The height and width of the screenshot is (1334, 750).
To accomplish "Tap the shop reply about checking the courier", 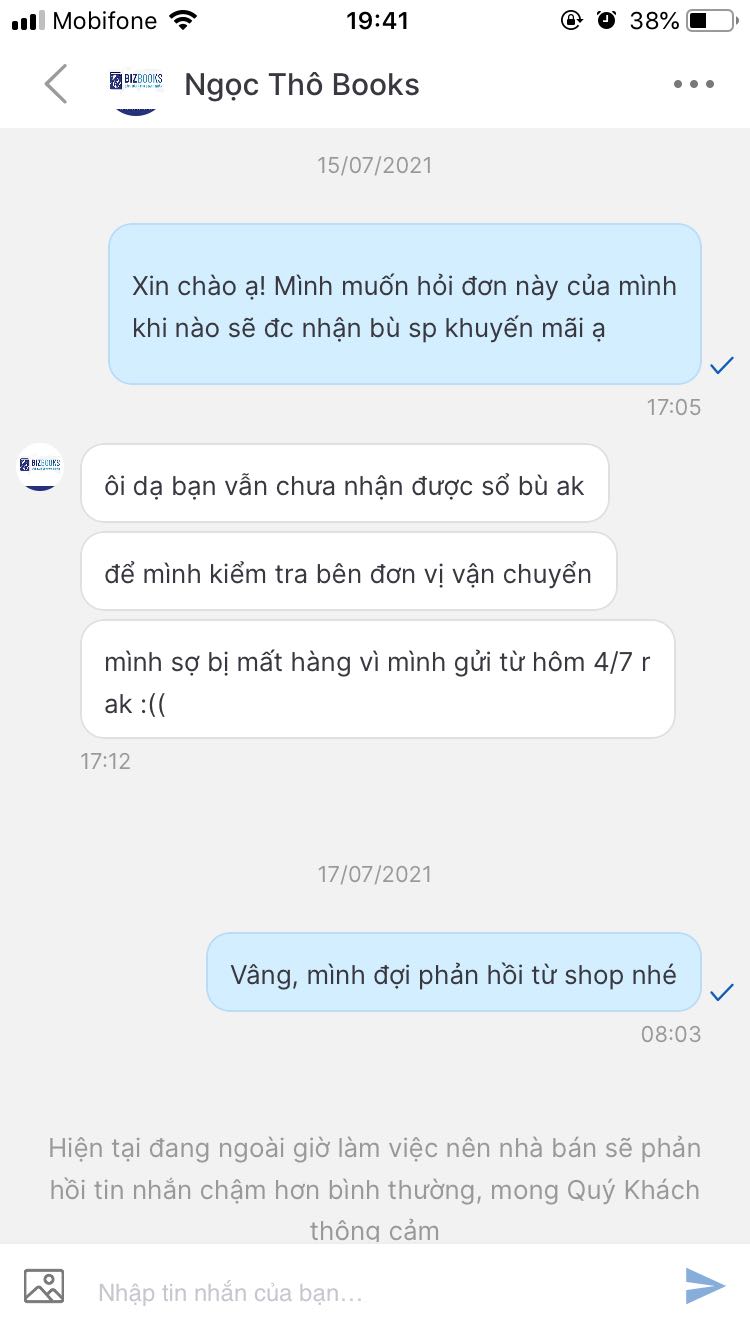I will [x=349, y=571].
